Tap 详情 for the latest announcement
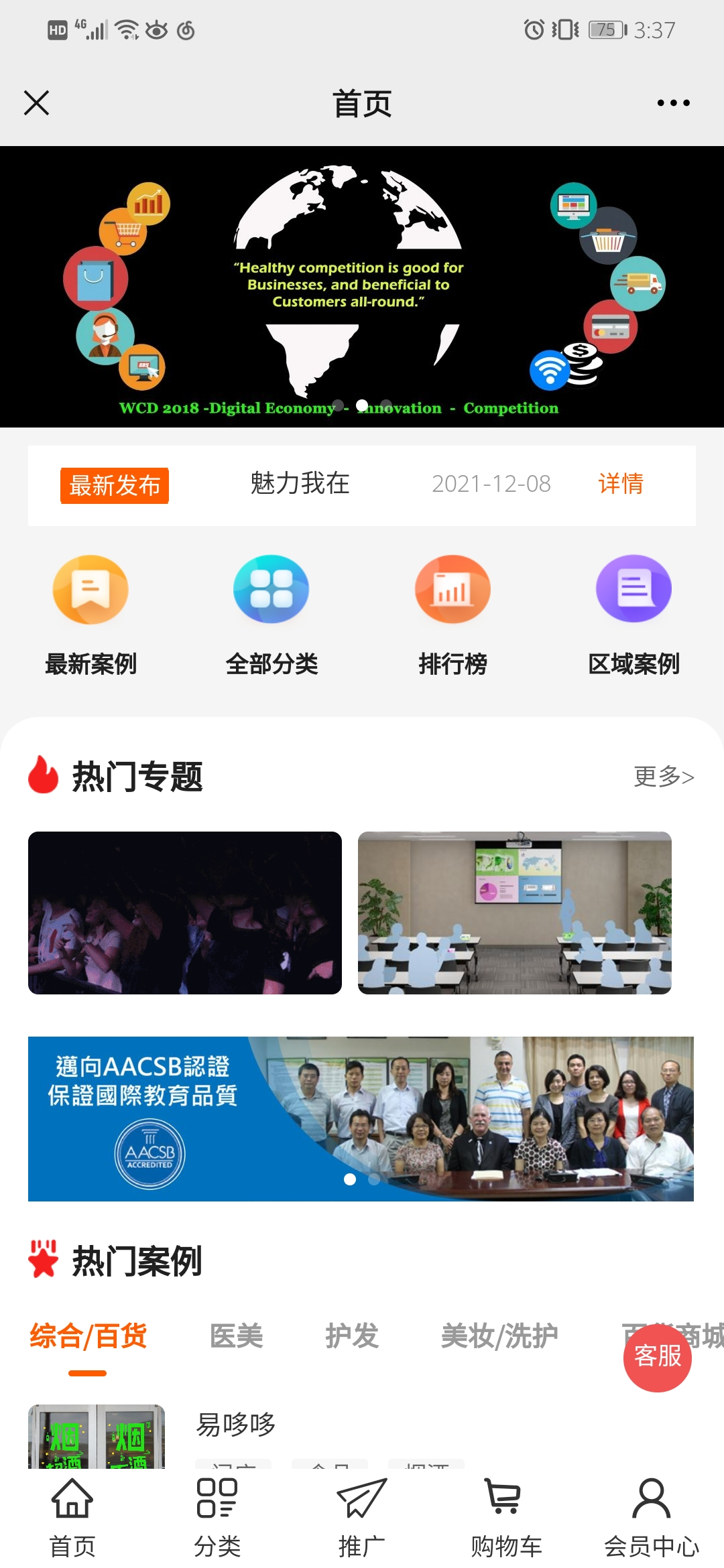 pos(621,483)
